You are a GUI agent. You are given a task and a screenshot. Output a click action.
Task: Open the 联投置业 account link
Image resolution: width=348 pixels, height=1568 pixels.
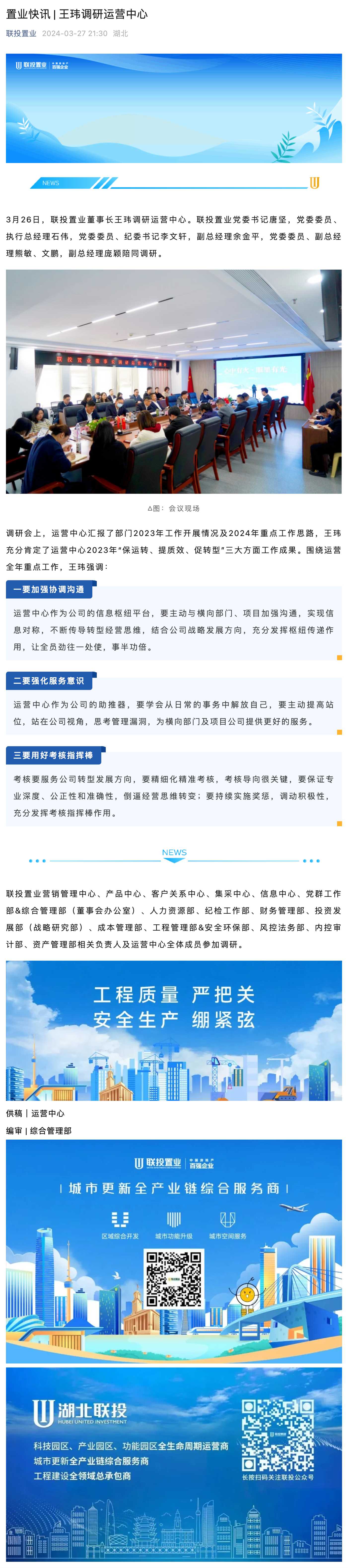(x=21, y=34)
